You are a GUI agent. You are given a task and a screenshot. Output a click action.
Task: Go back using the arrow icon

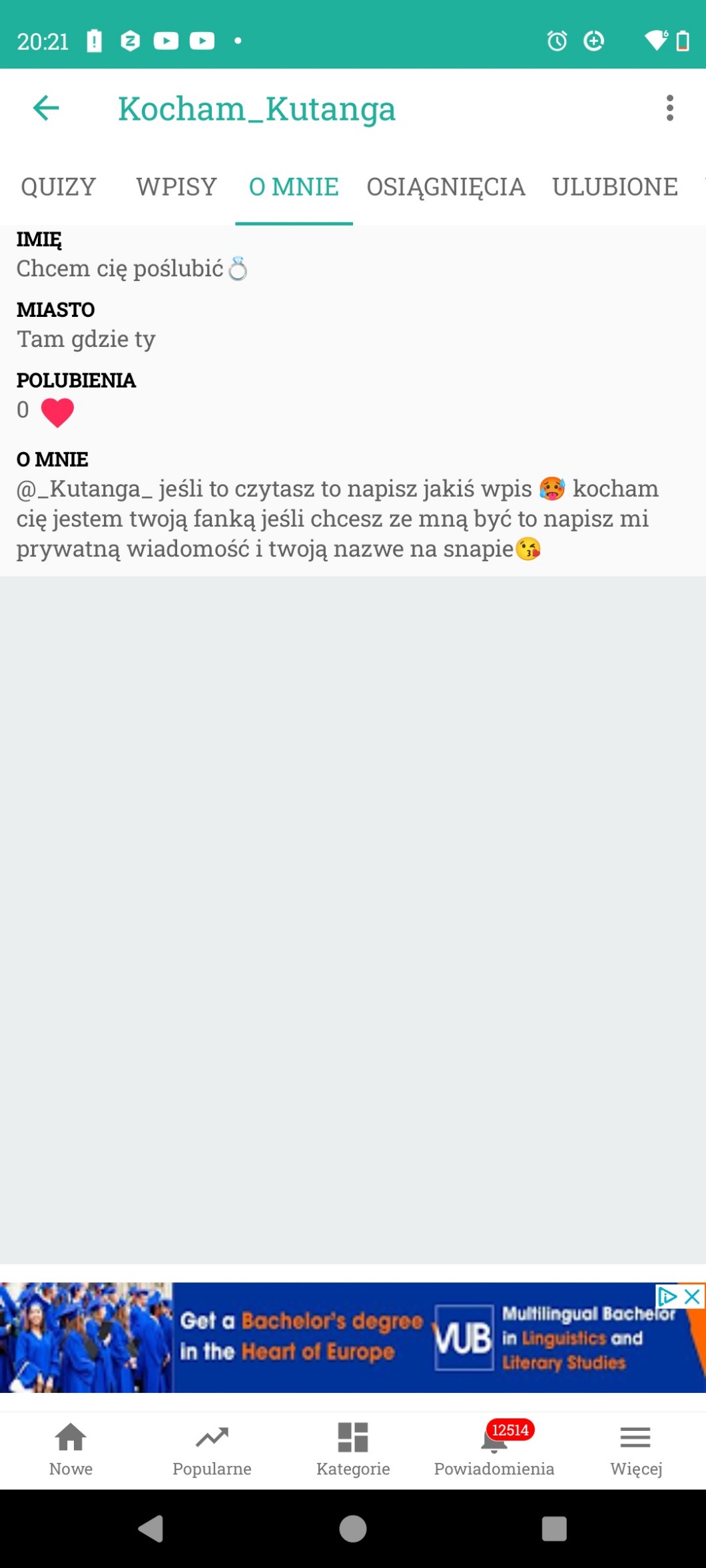pyautogui.click(x=46, y=108)
